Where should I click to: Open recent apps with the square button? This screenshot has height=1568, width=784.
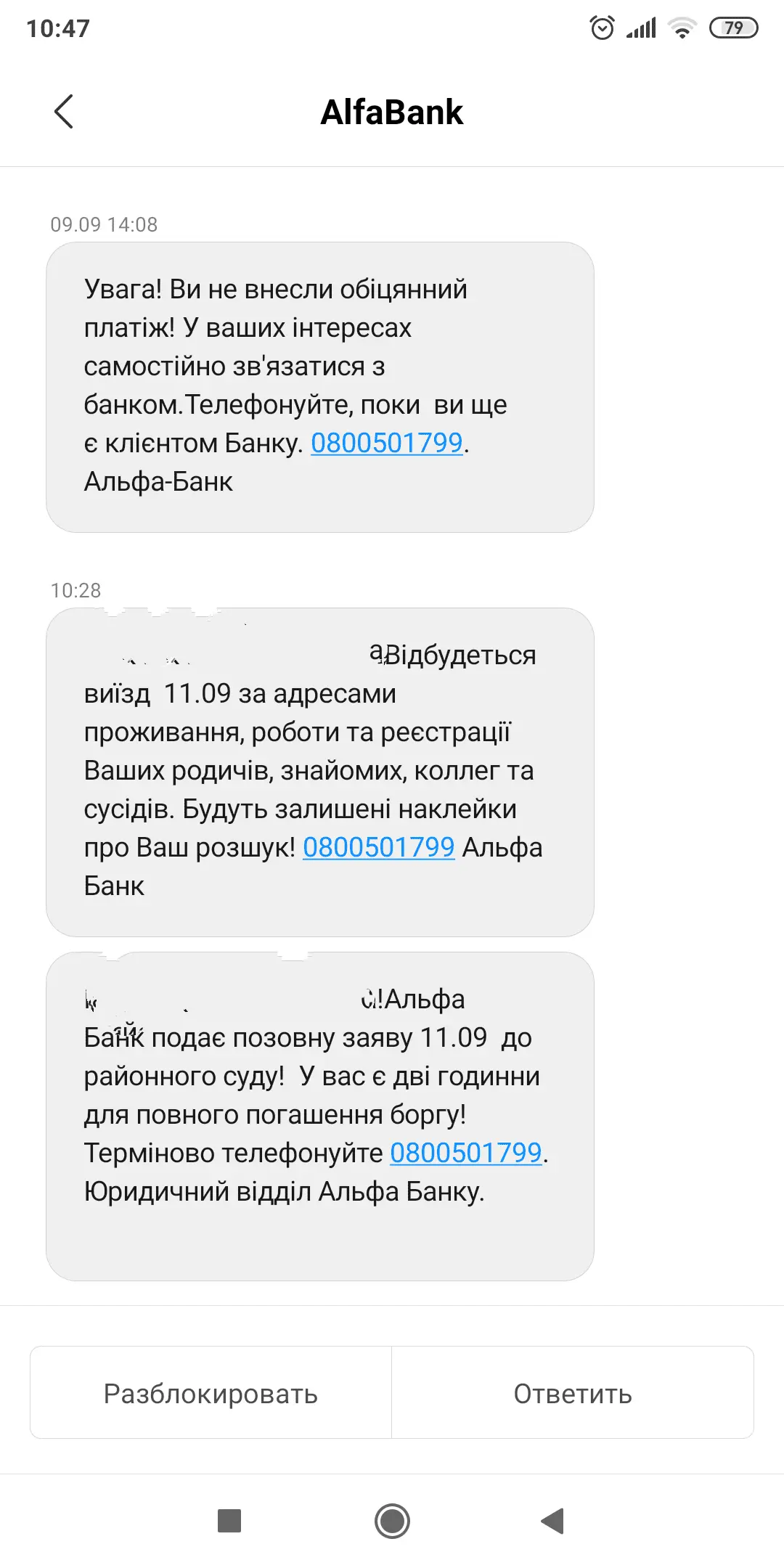[229, 1521]
